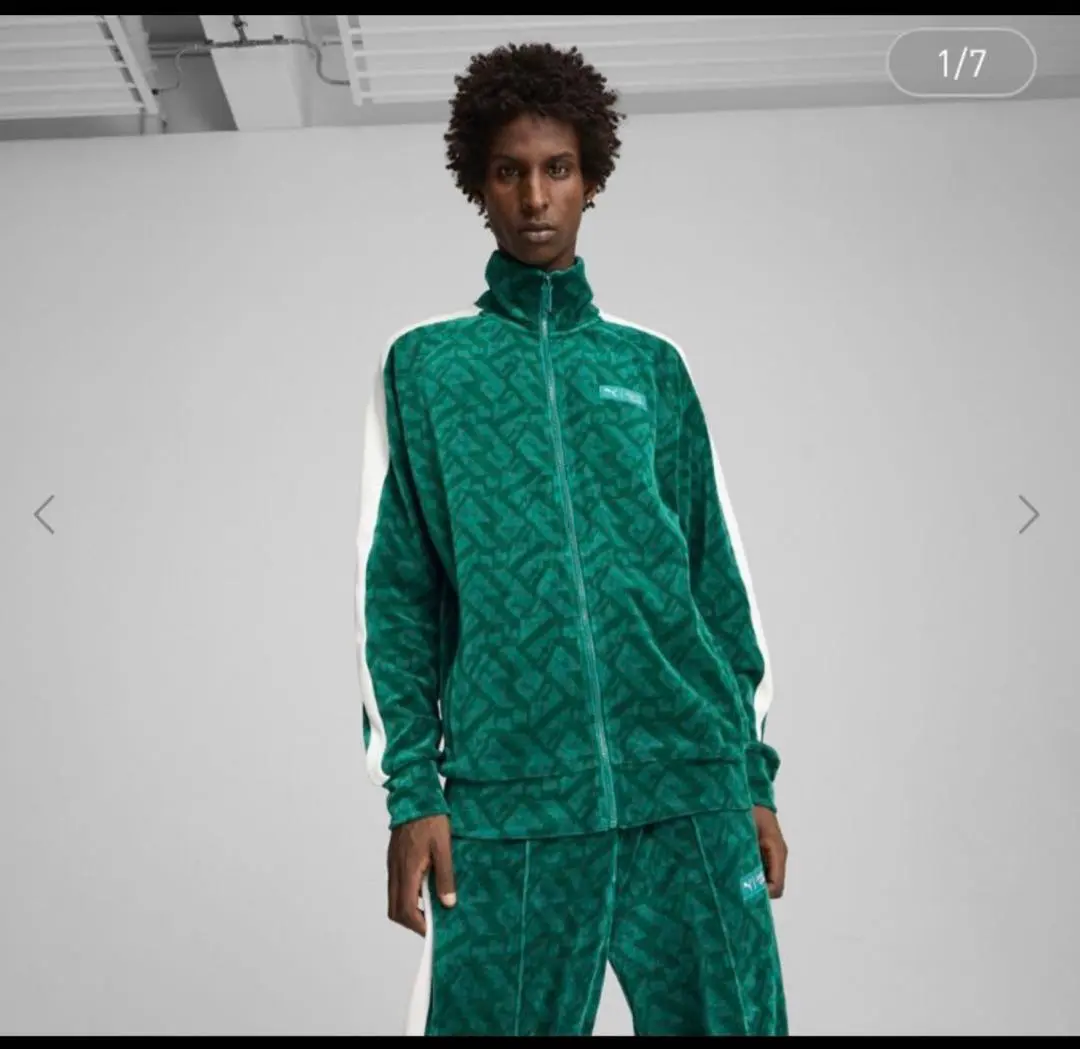Image resolution: width=1080 pixels, height=1049 pixels.
Task: Go to the next product photo
Action: point(1028,514)
